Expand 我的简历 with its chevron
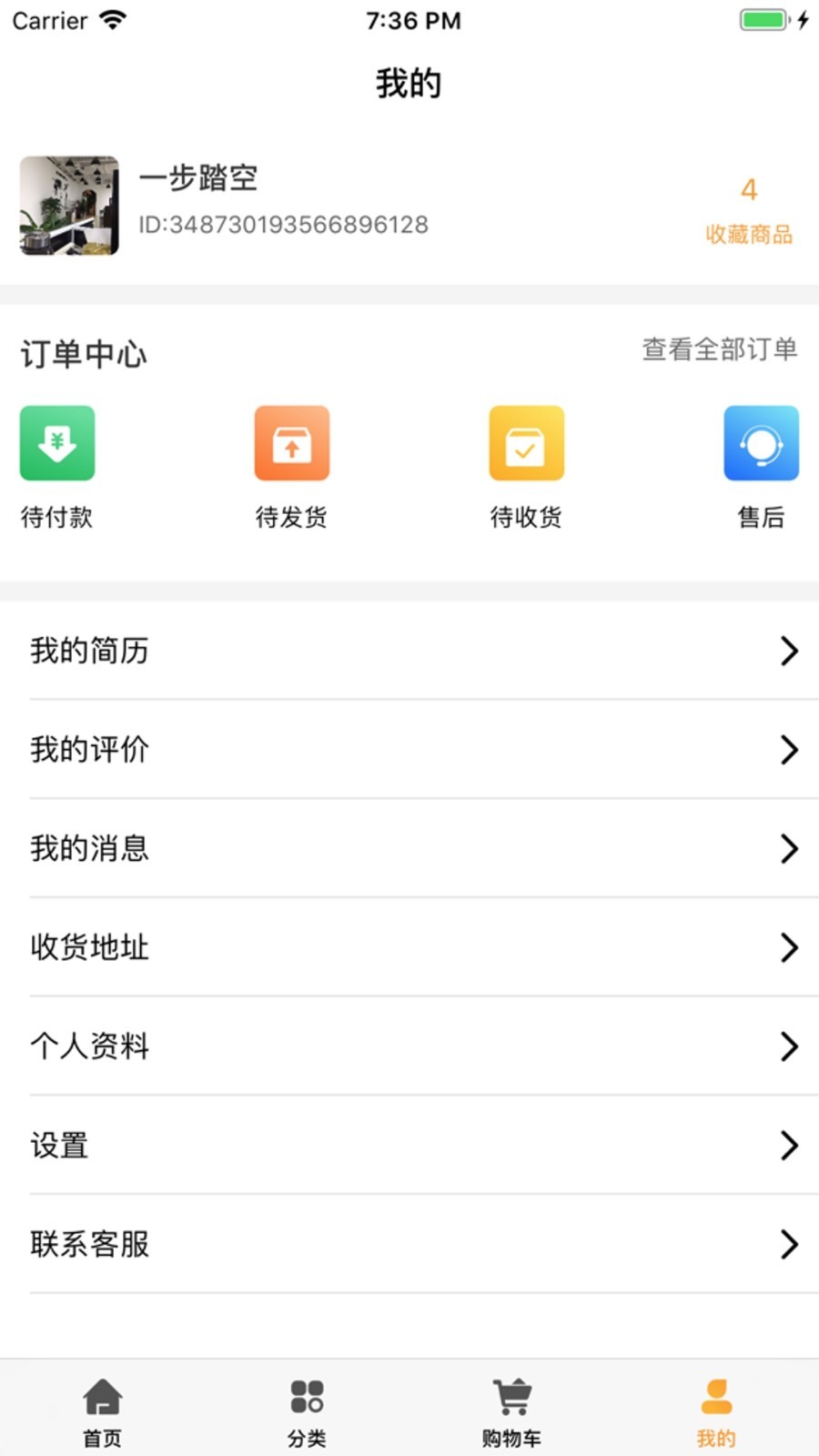Screen dimensions: 819x1456 788,650
